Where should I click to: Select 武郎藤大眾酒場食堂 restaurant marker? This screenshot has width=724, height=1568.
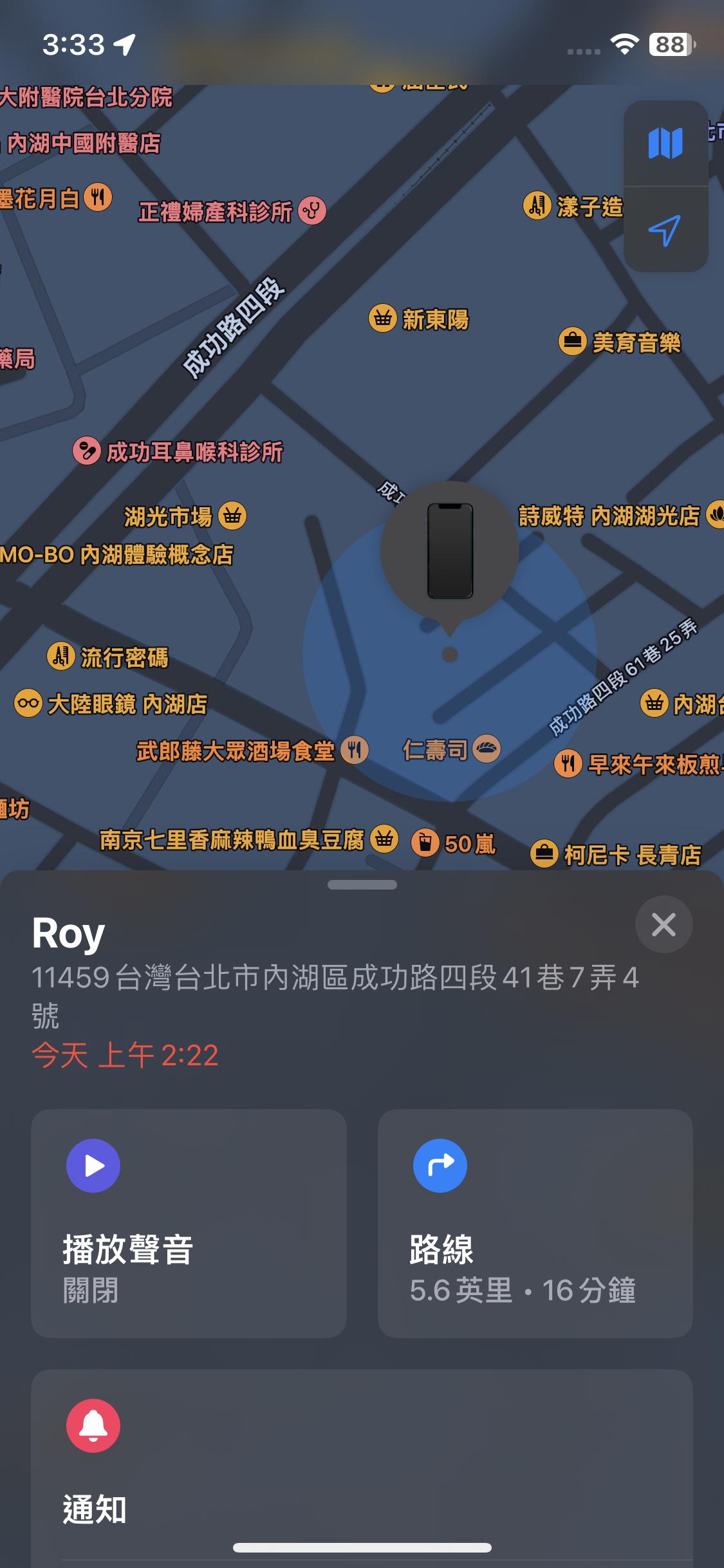click(x=354, y=751)
